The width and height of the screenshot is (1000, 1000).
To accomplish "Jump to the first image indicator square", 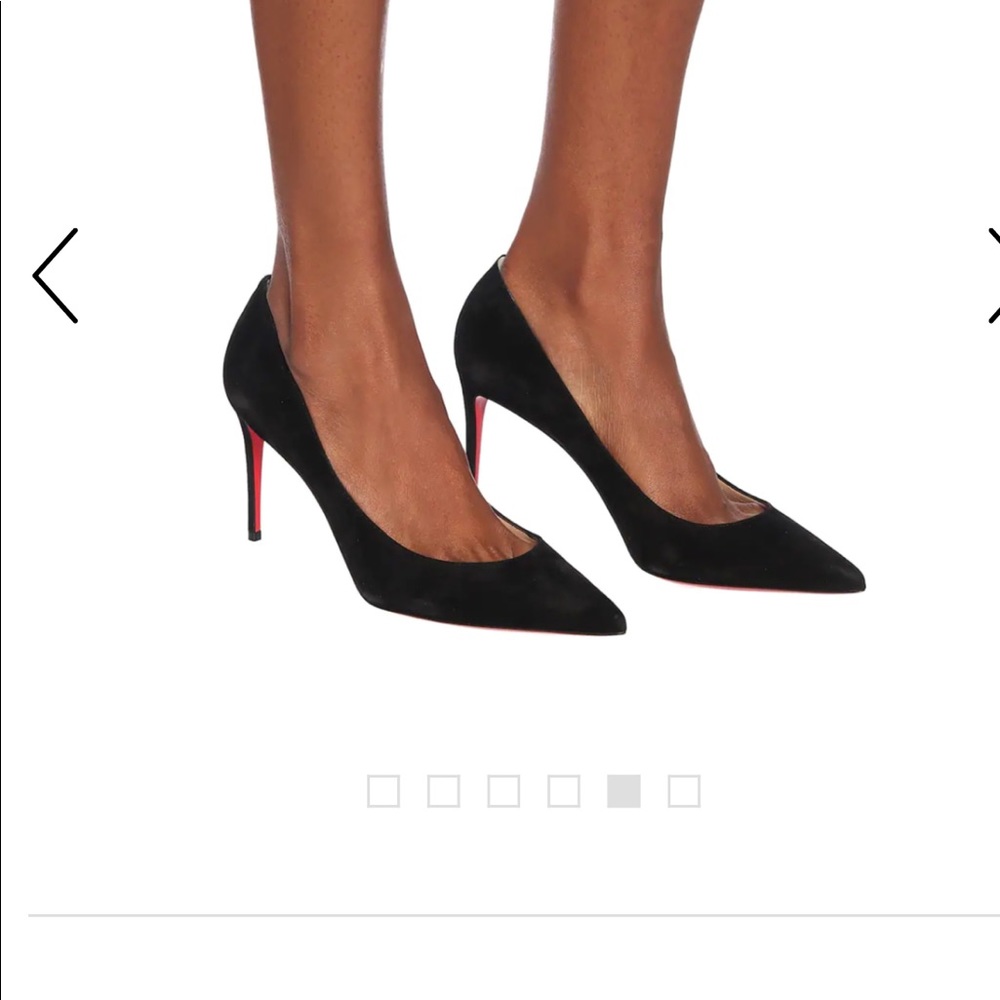I will [383, 791].
